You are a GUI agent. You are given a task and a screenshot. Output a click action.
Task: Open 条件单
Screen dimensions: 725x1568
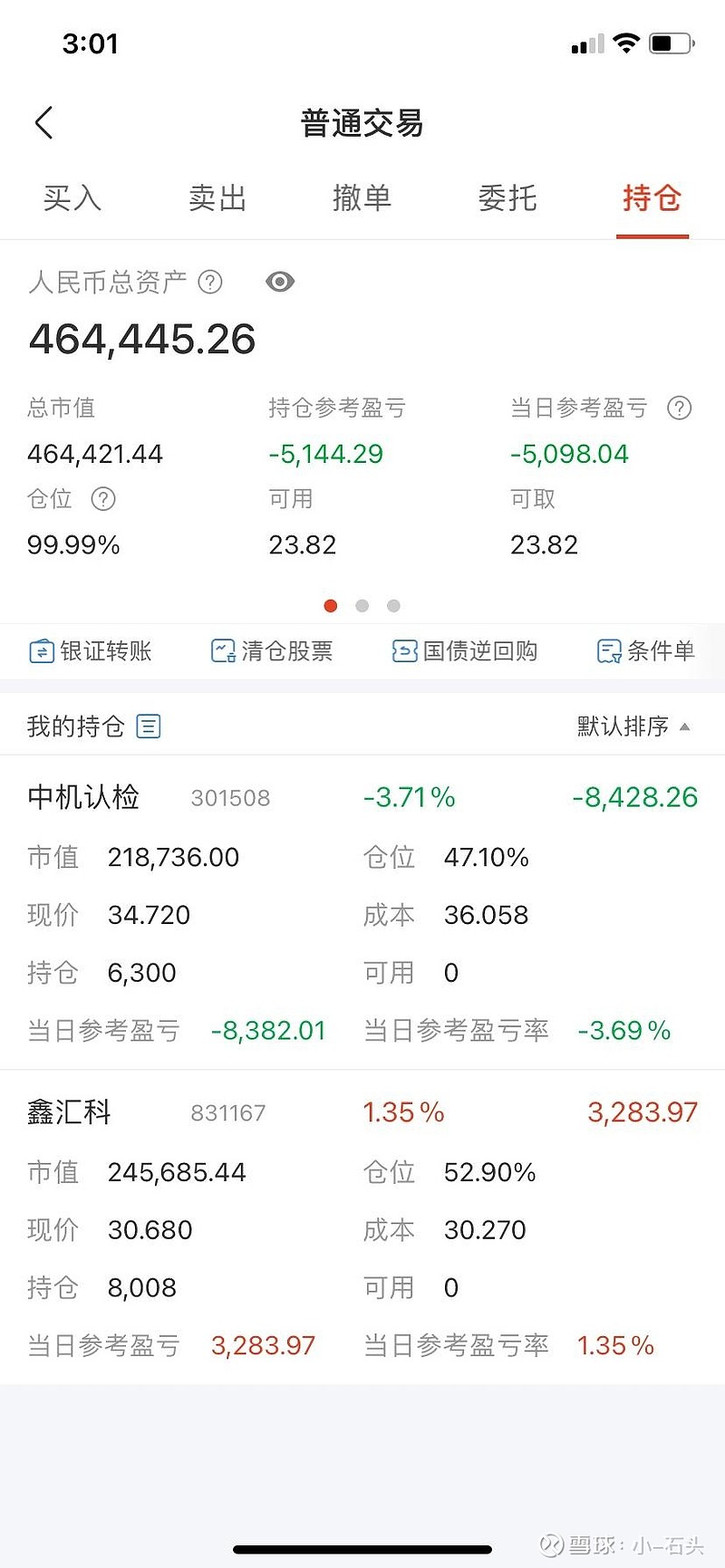tap(646, 650)
